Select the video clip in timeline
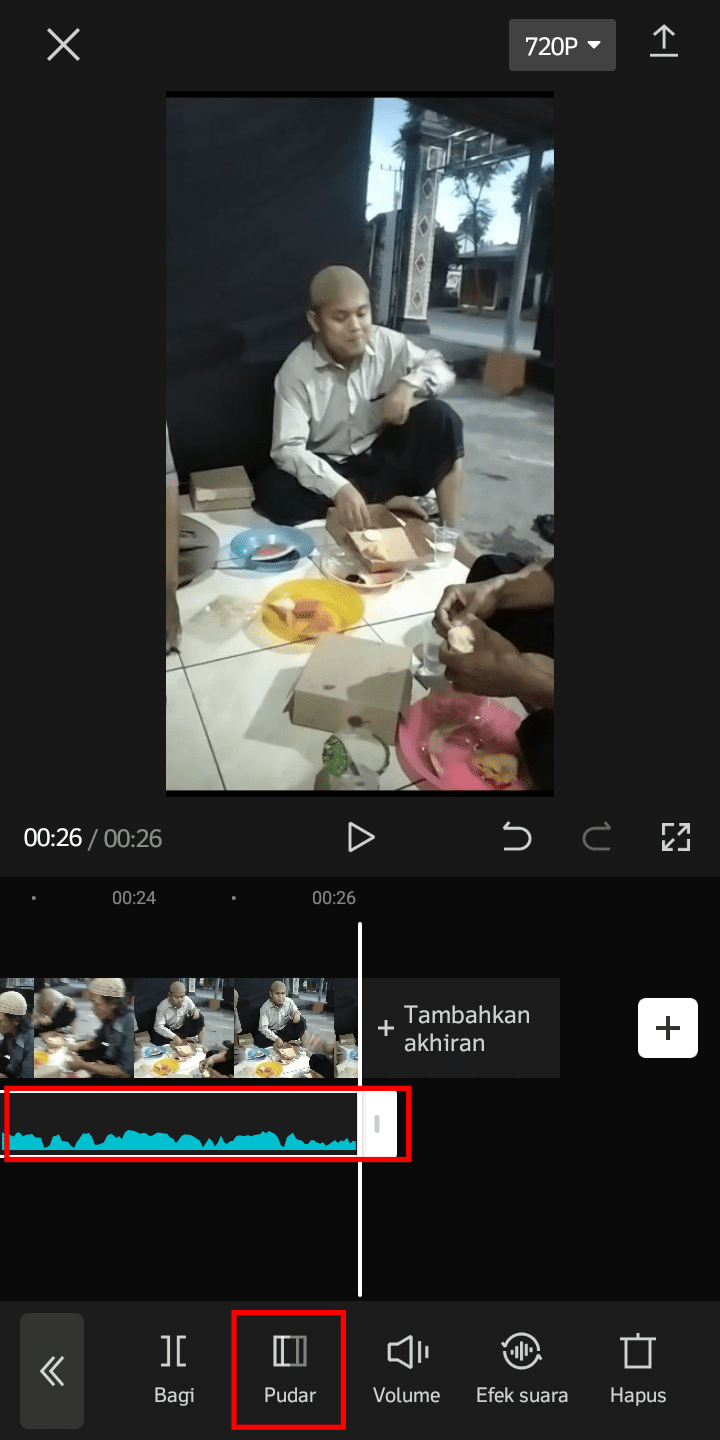 tap(179, 1028)
